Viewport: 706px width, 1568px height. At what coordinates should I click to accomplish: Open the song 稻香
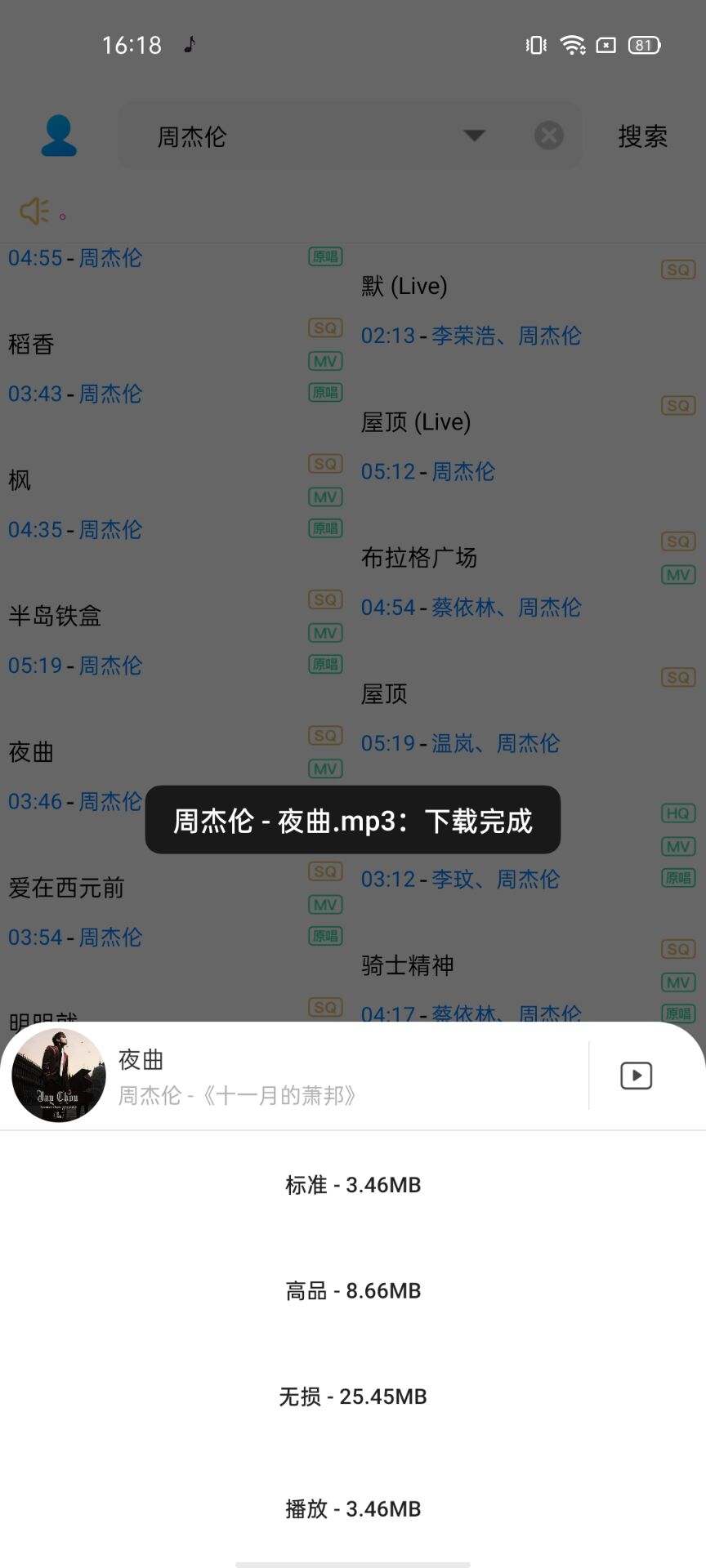(x=31, y=345)
